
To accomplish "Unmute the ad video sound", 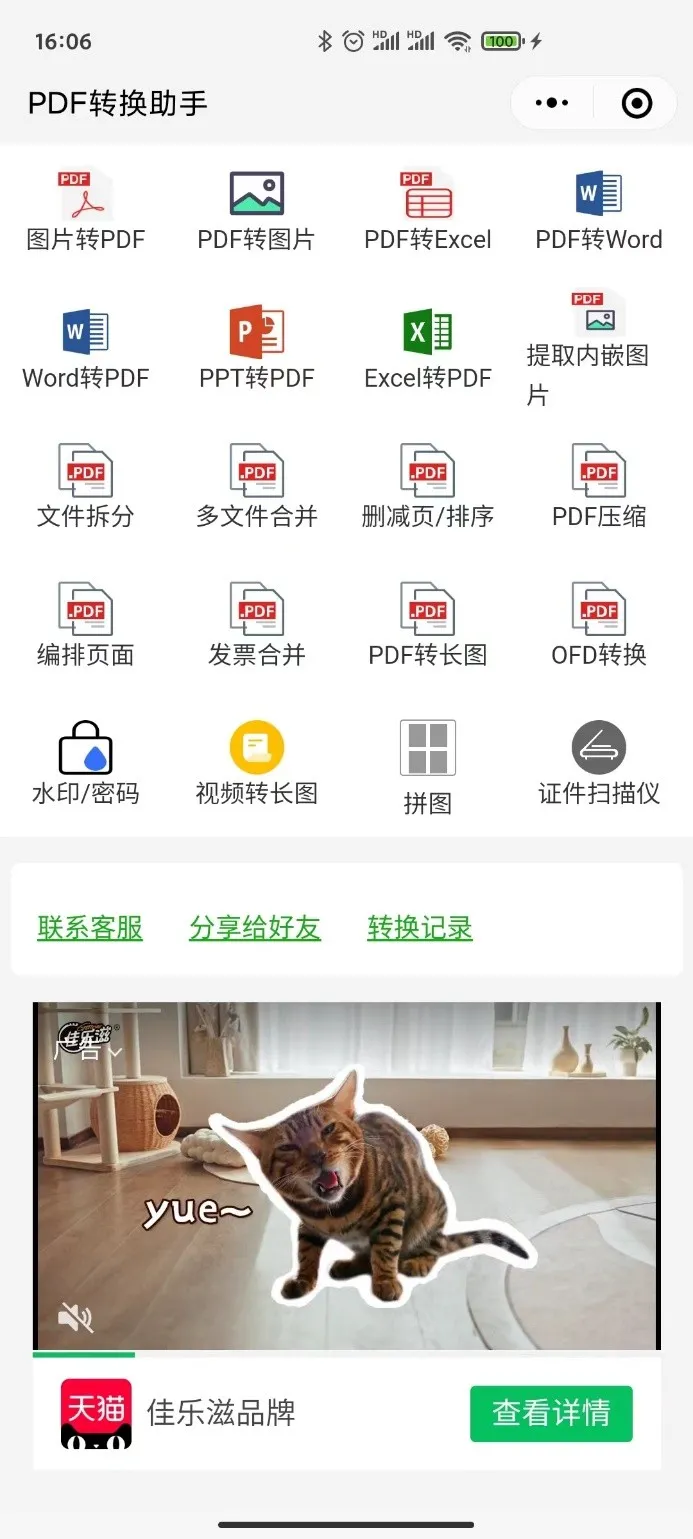I will [x=75, y=1317].
